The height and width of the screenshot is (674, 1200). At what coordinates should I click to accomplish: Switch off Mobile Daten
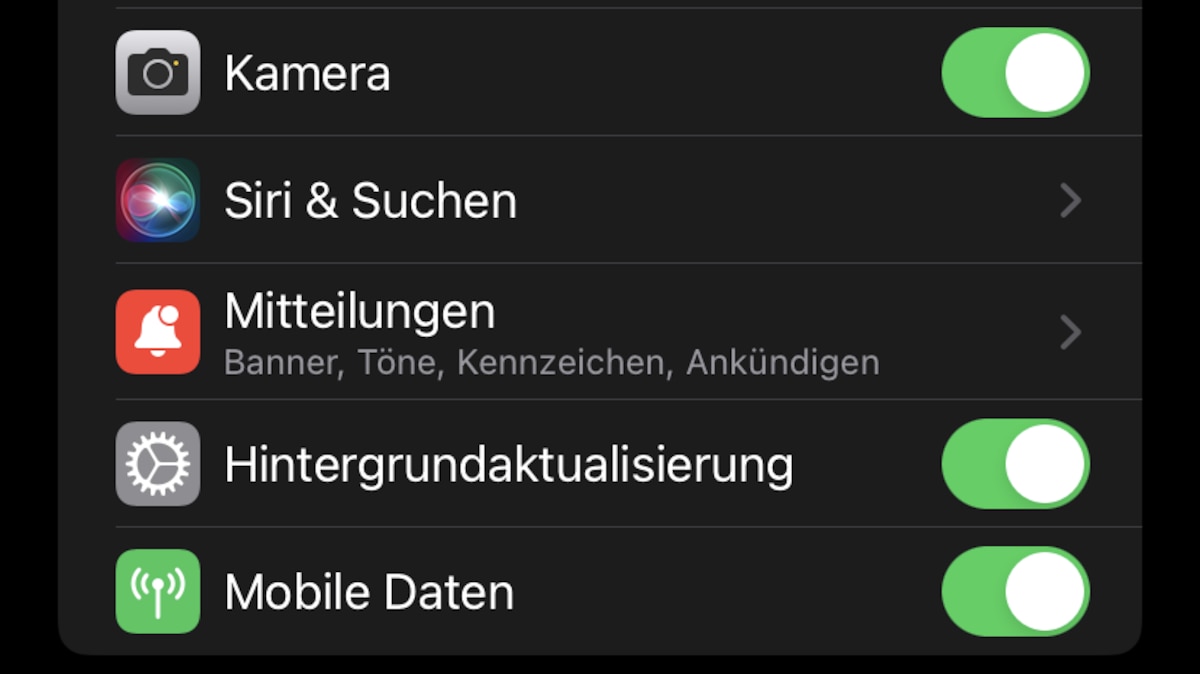[1015, 591]
